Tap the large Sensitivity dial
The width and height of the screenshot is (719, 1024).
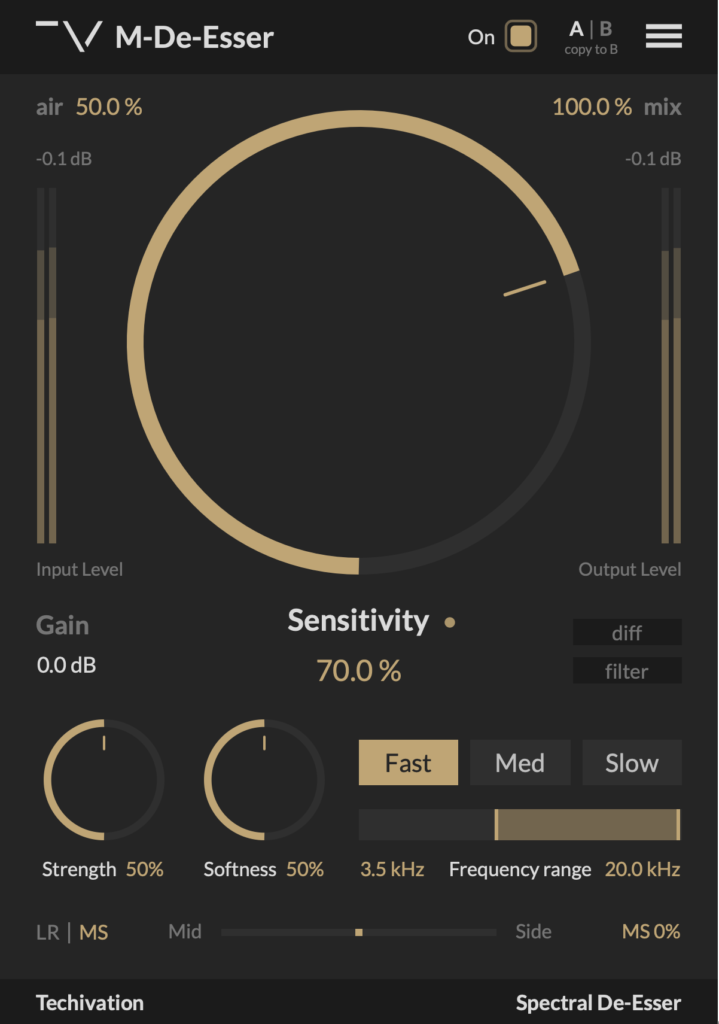coord(358,343)
